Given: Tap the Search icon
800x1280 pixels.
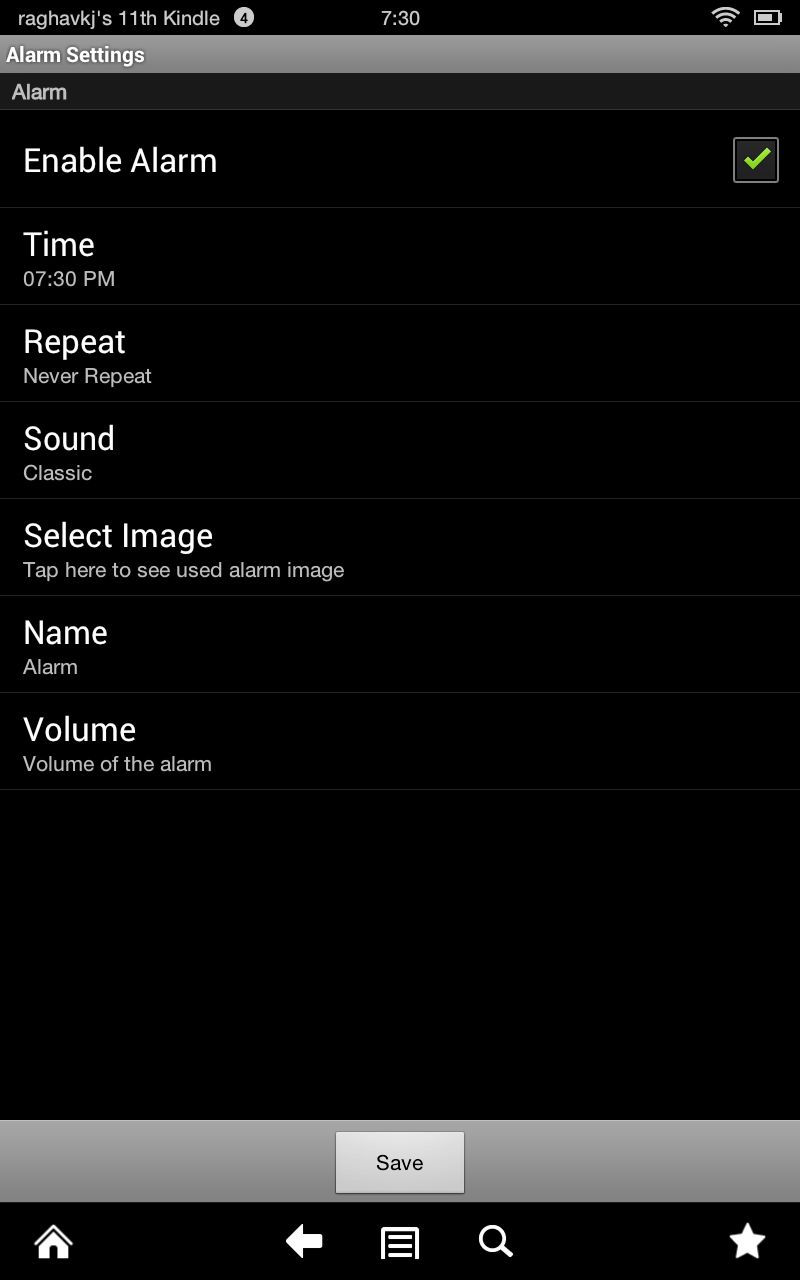Looking at the screenshot, I should [494, 1241].
